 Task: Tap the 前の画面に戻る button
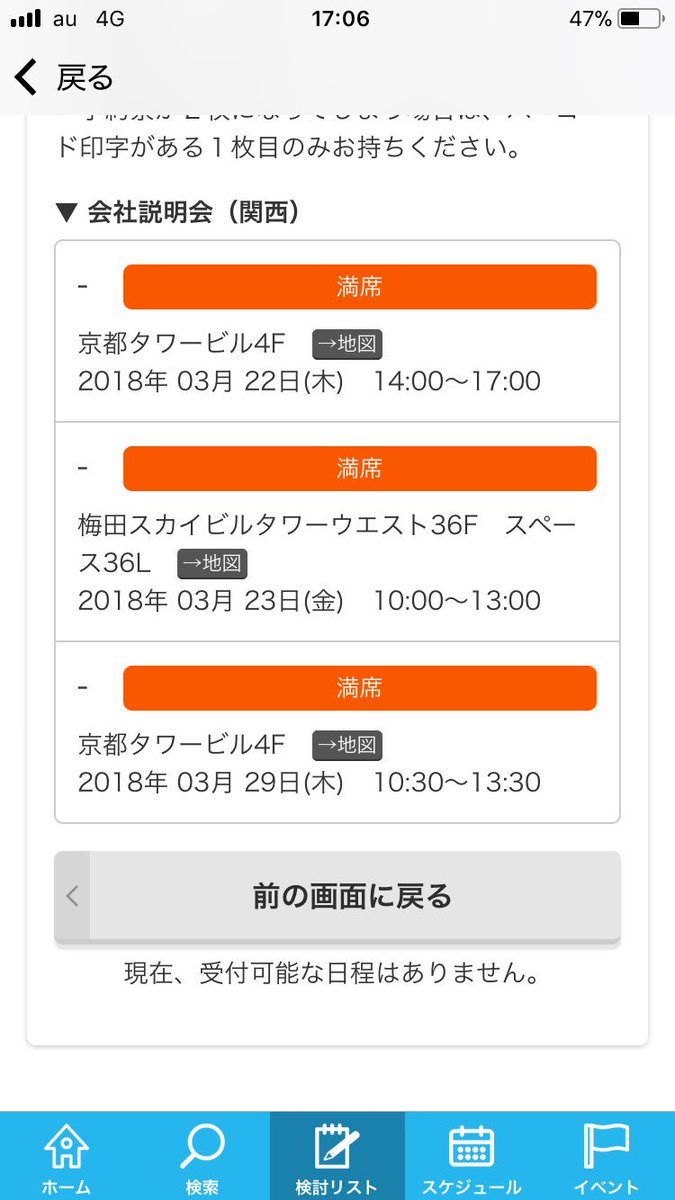tap(337, 896)
